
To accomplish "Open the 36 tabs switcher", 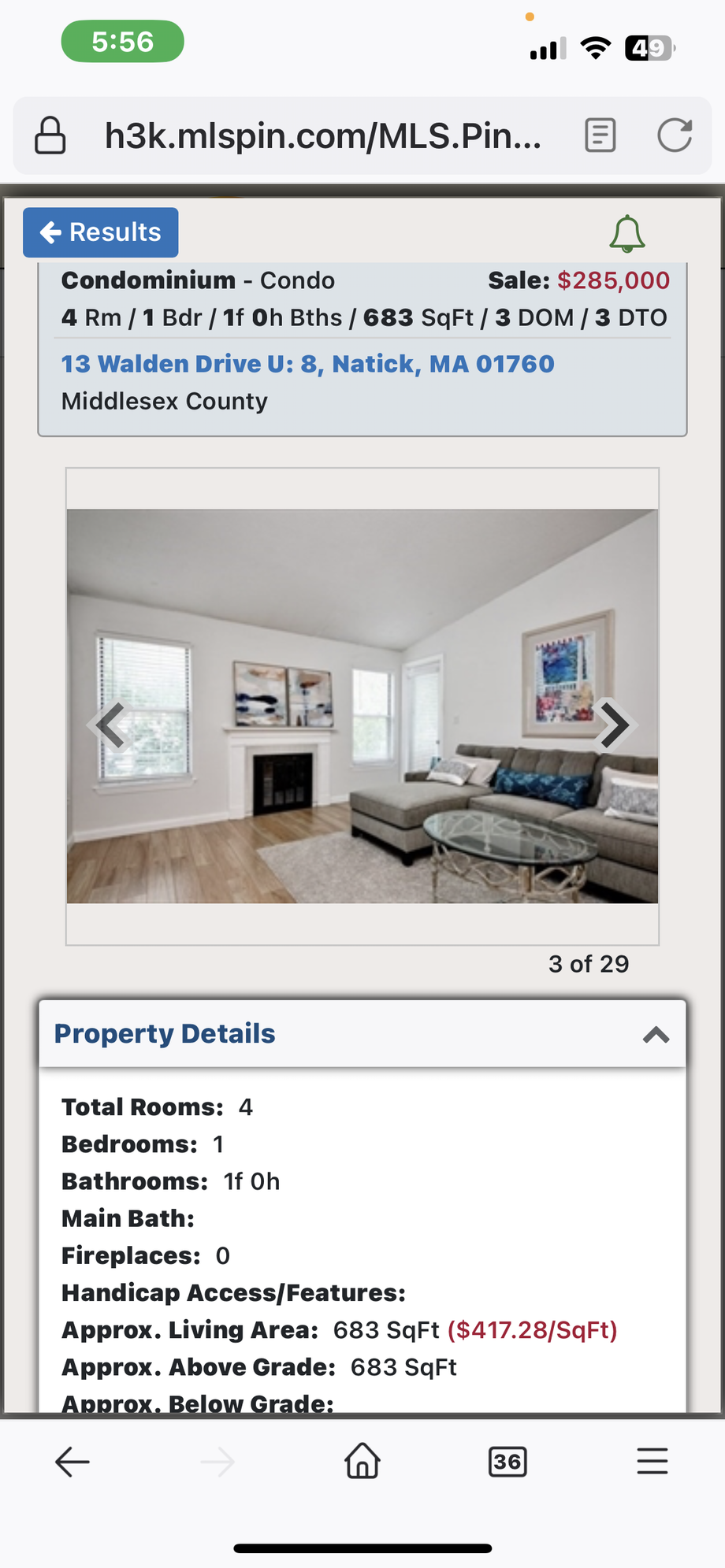I will pyautogui.click(x=507, y=1462).
